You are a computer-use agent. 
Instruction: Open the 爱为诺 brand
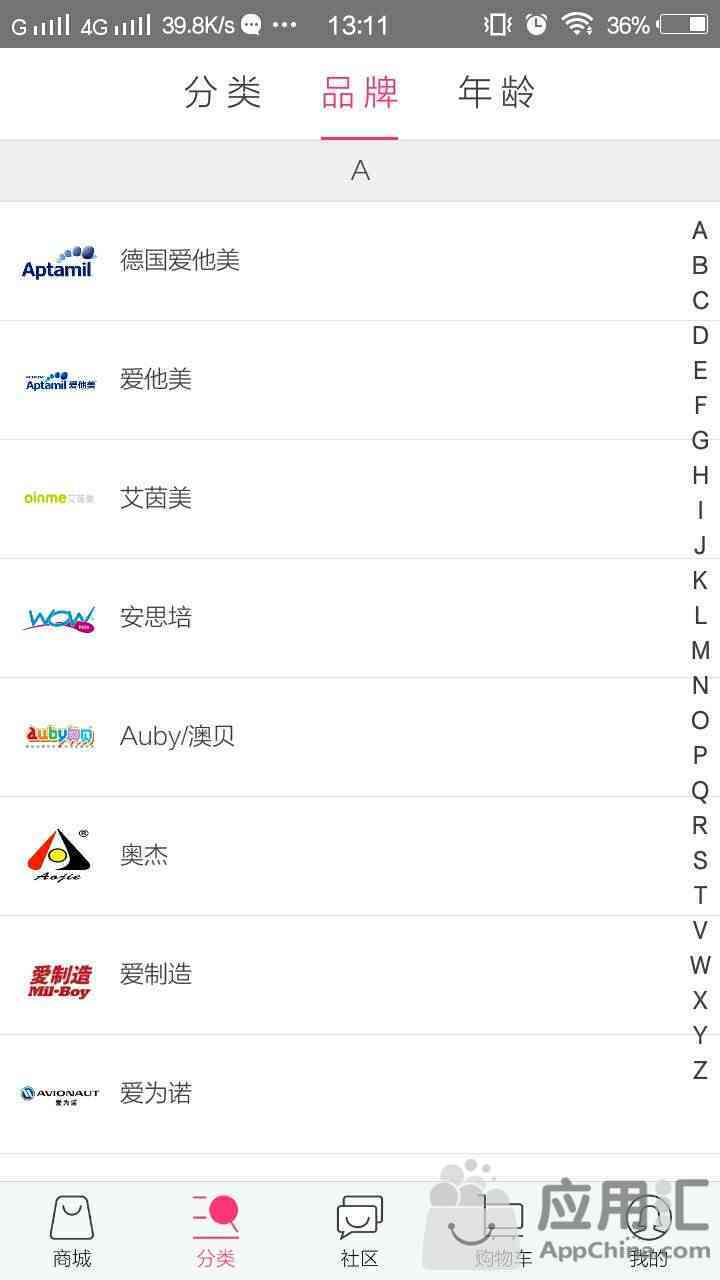360,1094
